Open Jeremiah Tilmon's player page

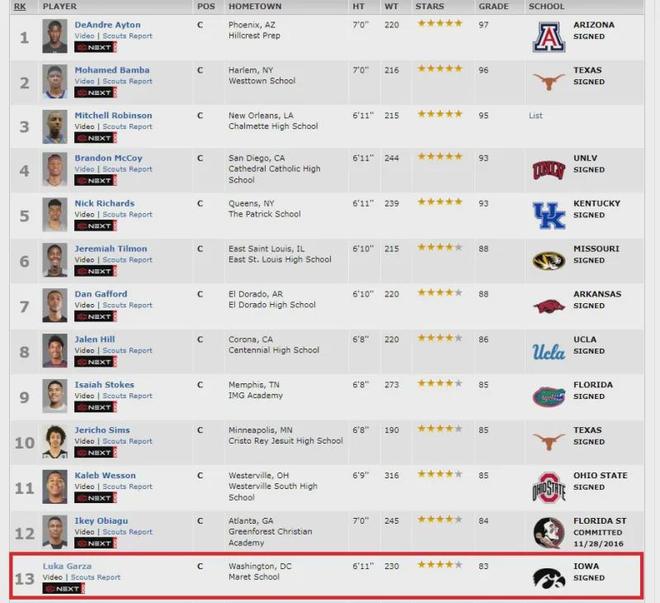[110, 249]
